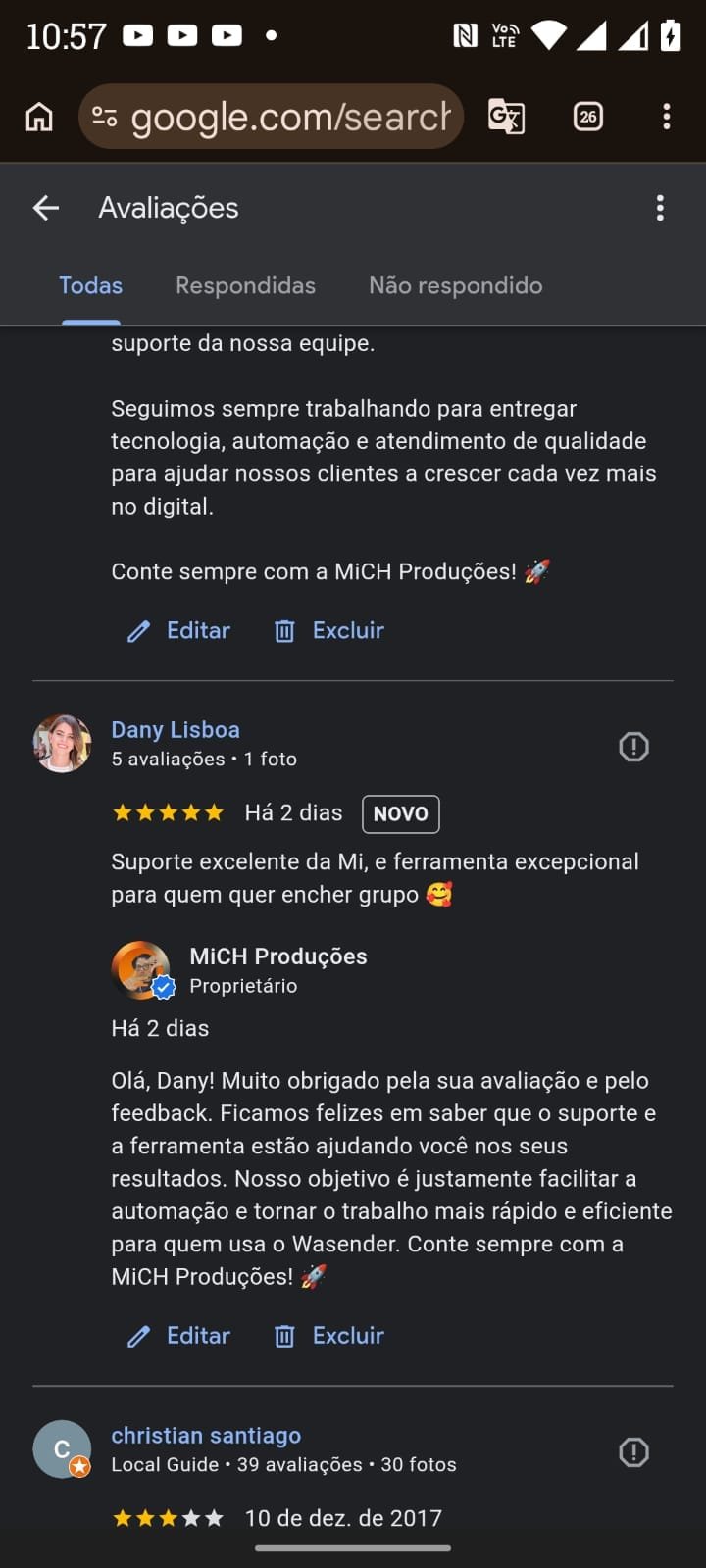This screenshot has height=1568, width=706.
Task: Open the Chrome three-dot menu
Action: click(667, 117)
